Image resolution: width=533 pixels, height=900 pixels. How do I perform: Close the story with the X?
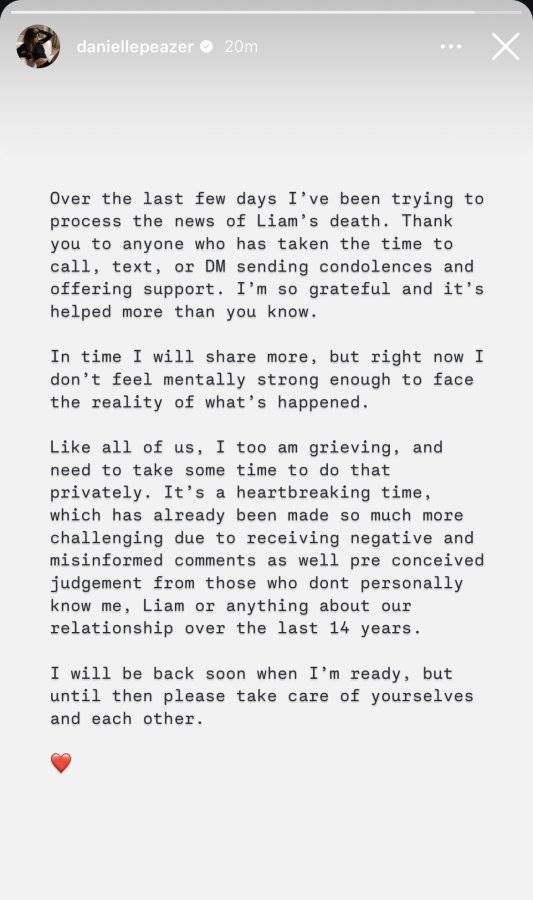505,46
